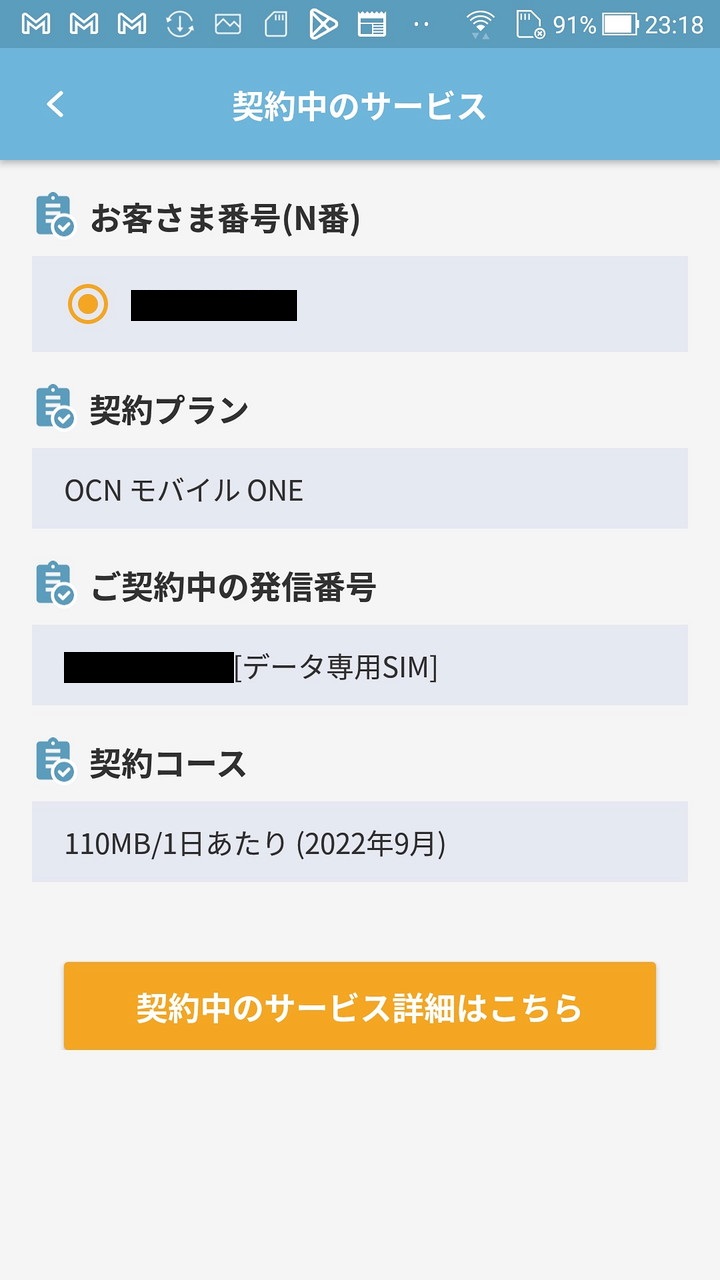
Task: Tap the 契約中のサービス title bar
Action: coord(360,104)
